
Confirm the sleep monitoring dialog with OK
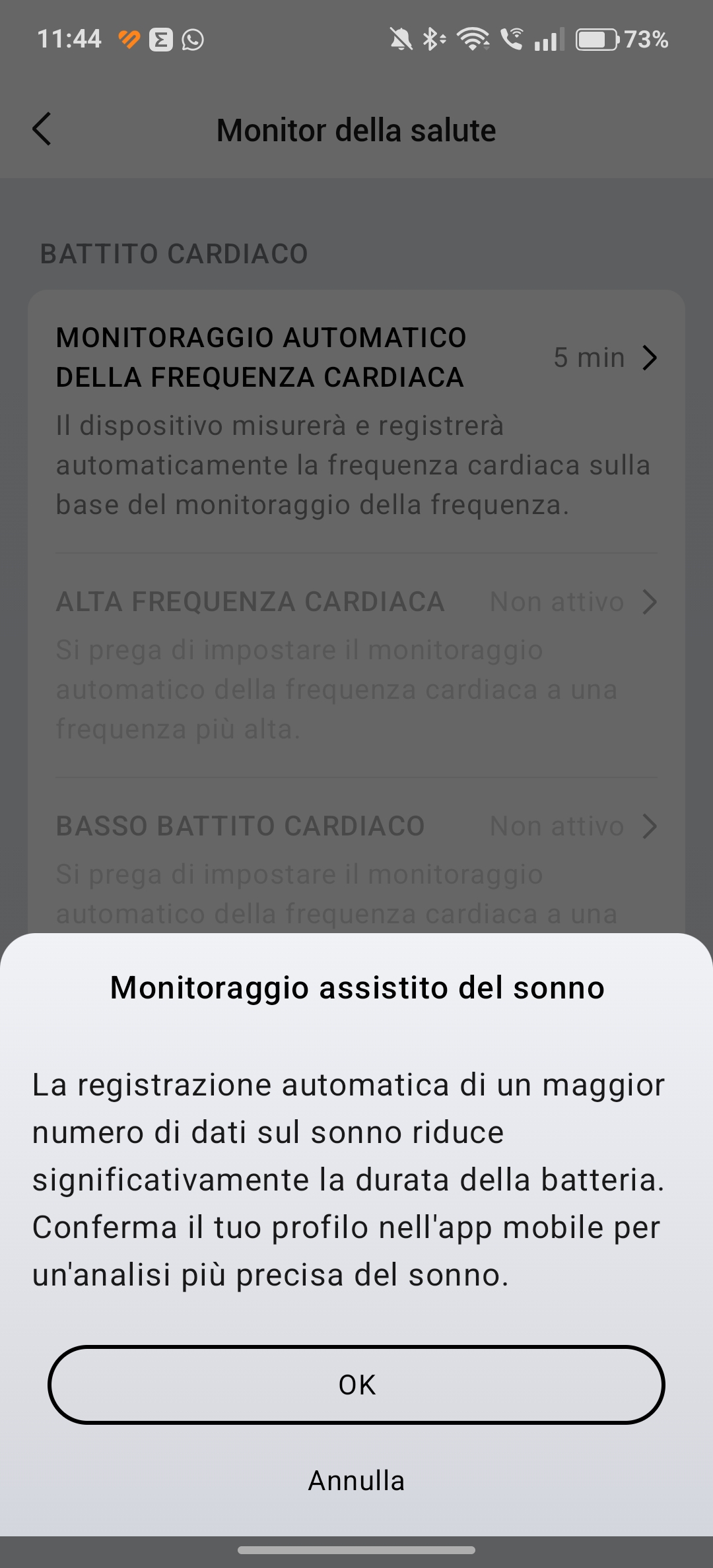[x=356, y=1385]
